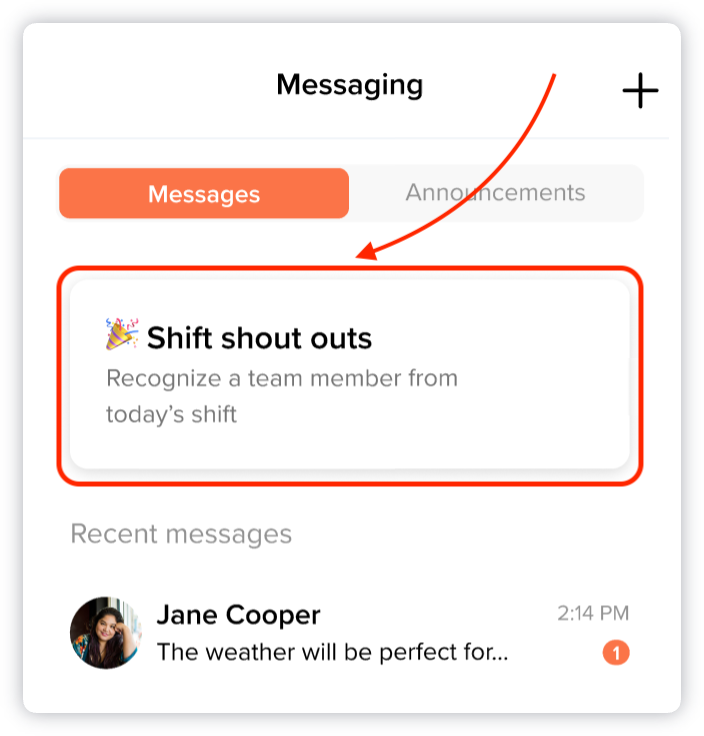704x736 pixels.
Task: Open the chat with Jane Cooper
Action: pyautogui.click(x=349, y=634)
